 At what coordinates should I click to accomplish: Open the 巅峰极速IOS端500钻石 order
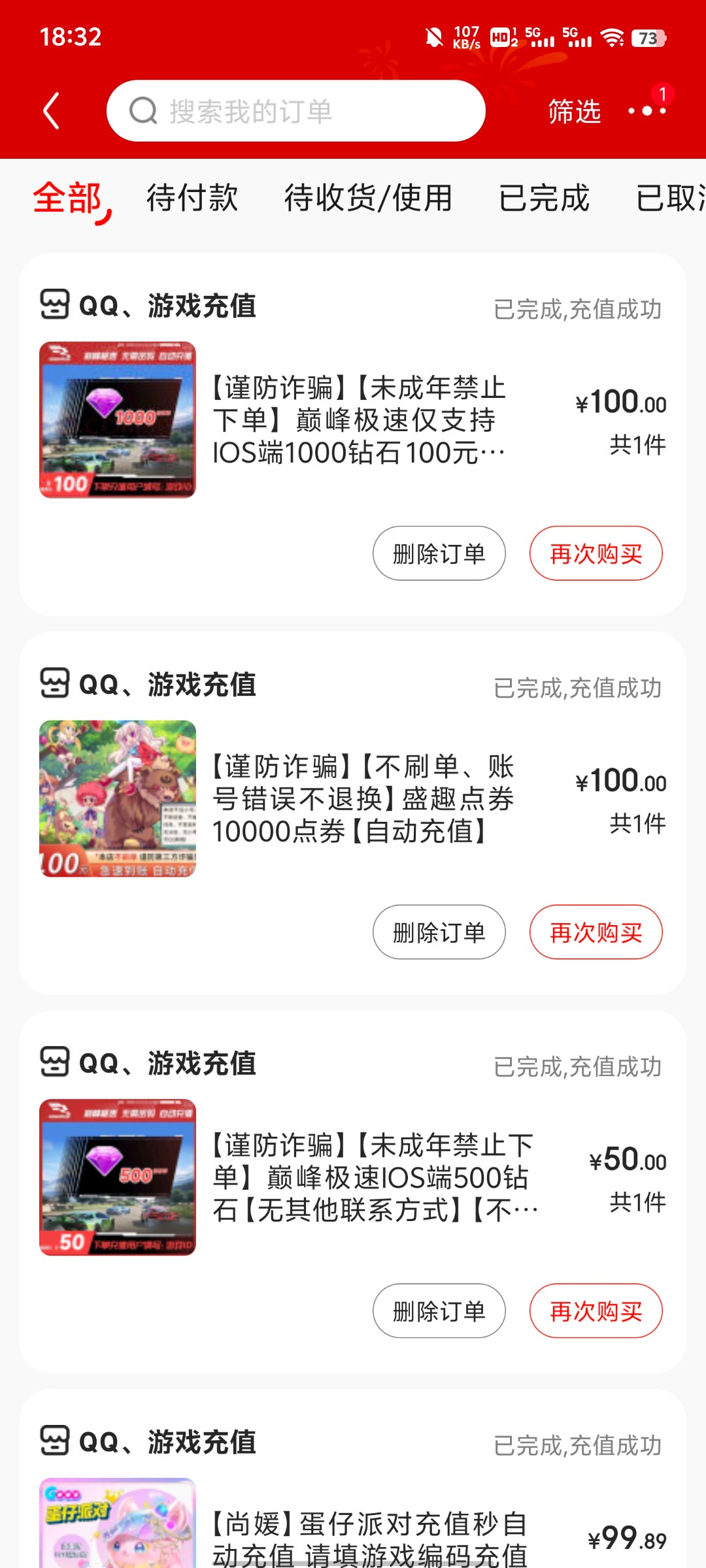coord(373,1177)
